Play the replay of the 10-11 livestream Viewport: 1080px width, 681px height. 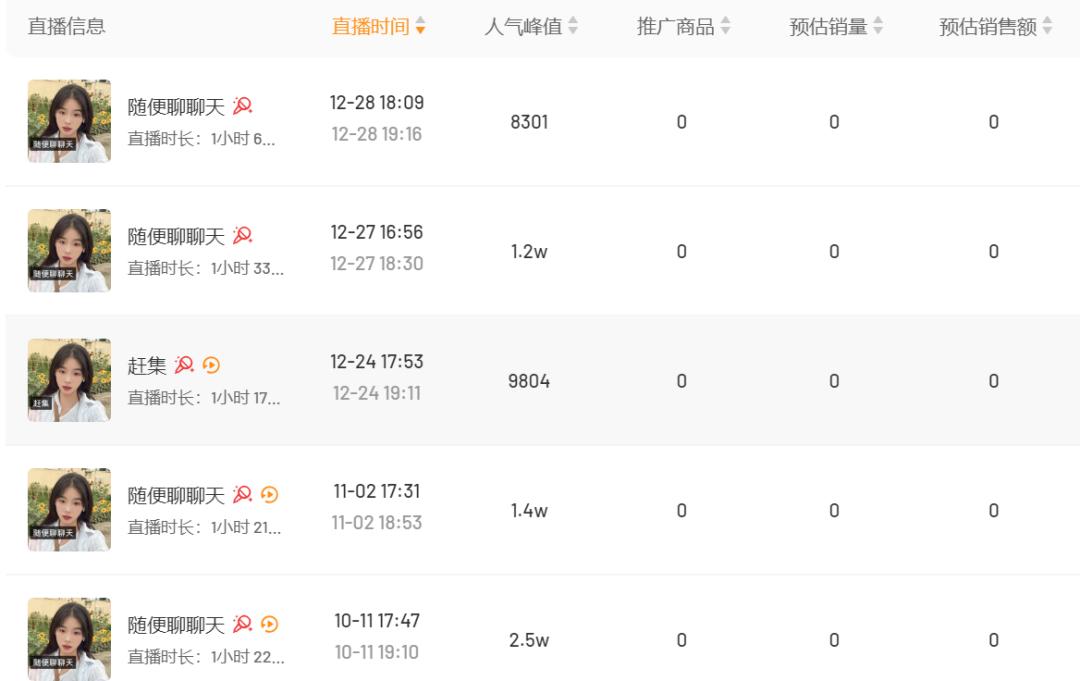pos(269,624)
